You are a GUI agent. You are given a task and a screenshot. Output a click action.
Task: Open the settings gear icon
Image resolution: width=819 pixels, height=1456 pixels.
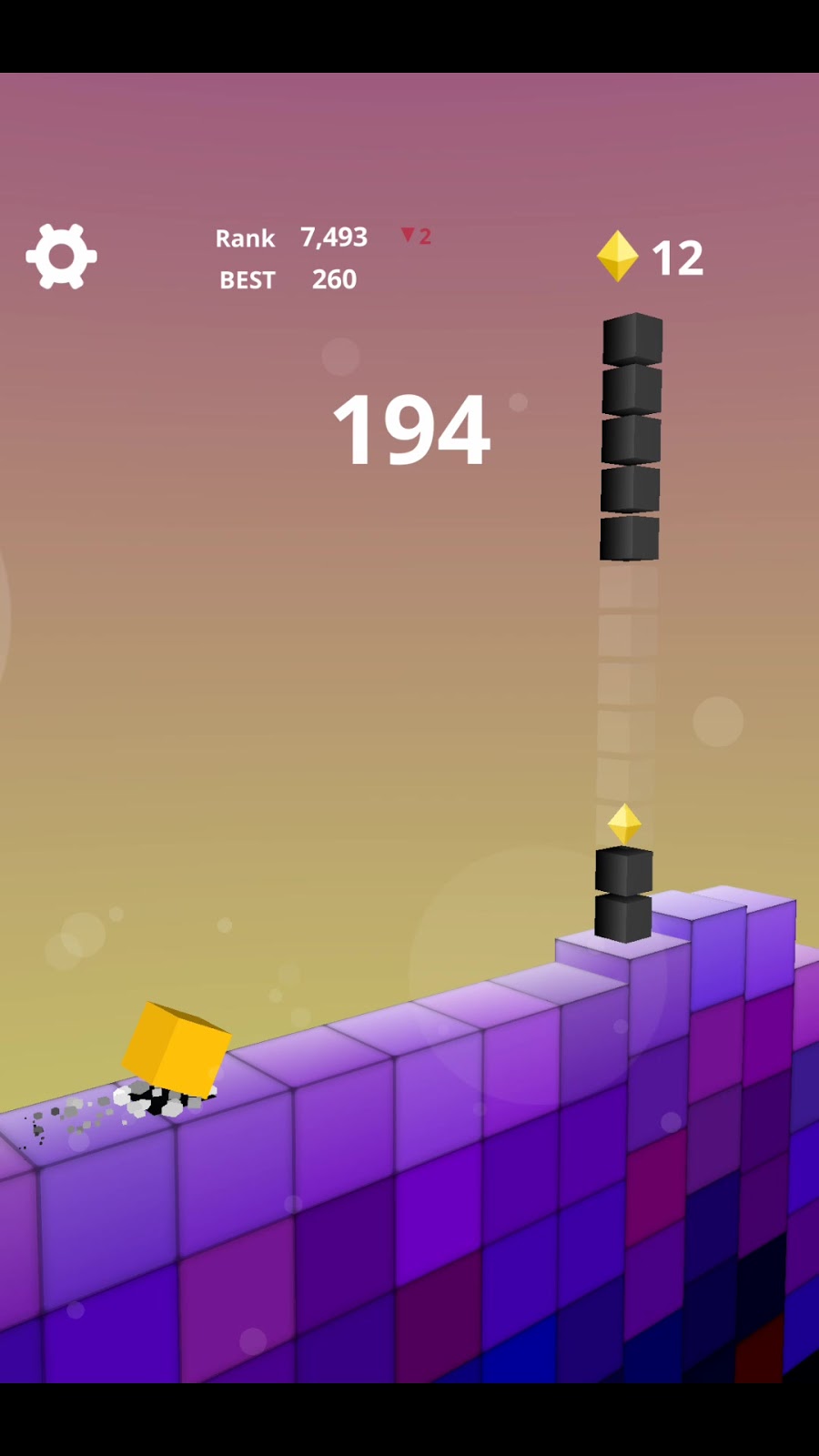[x=61, y=257]
